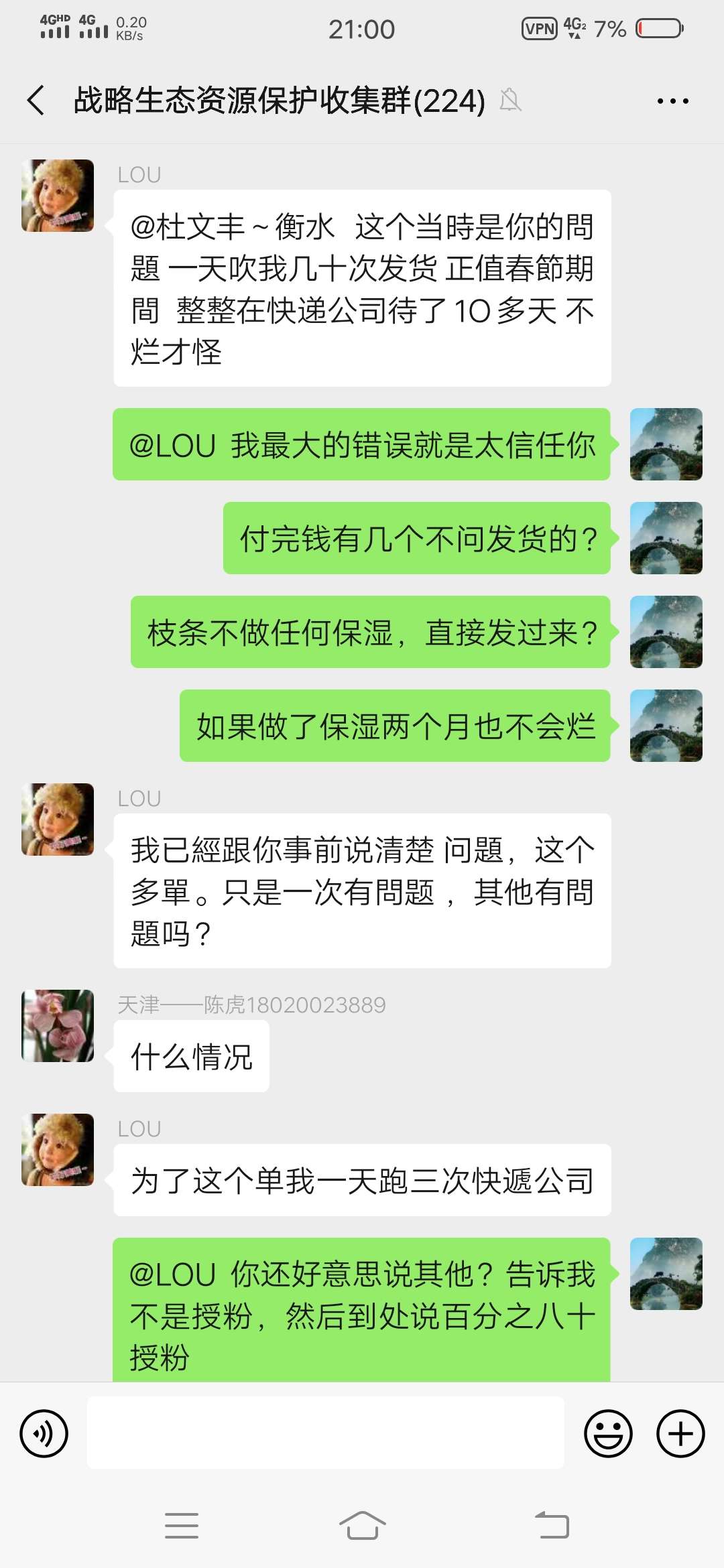Screen dimensions: 724x1568
Task: Tap own avatar beside 付完钱有几个不问发货的
Action: pos(666,538)
